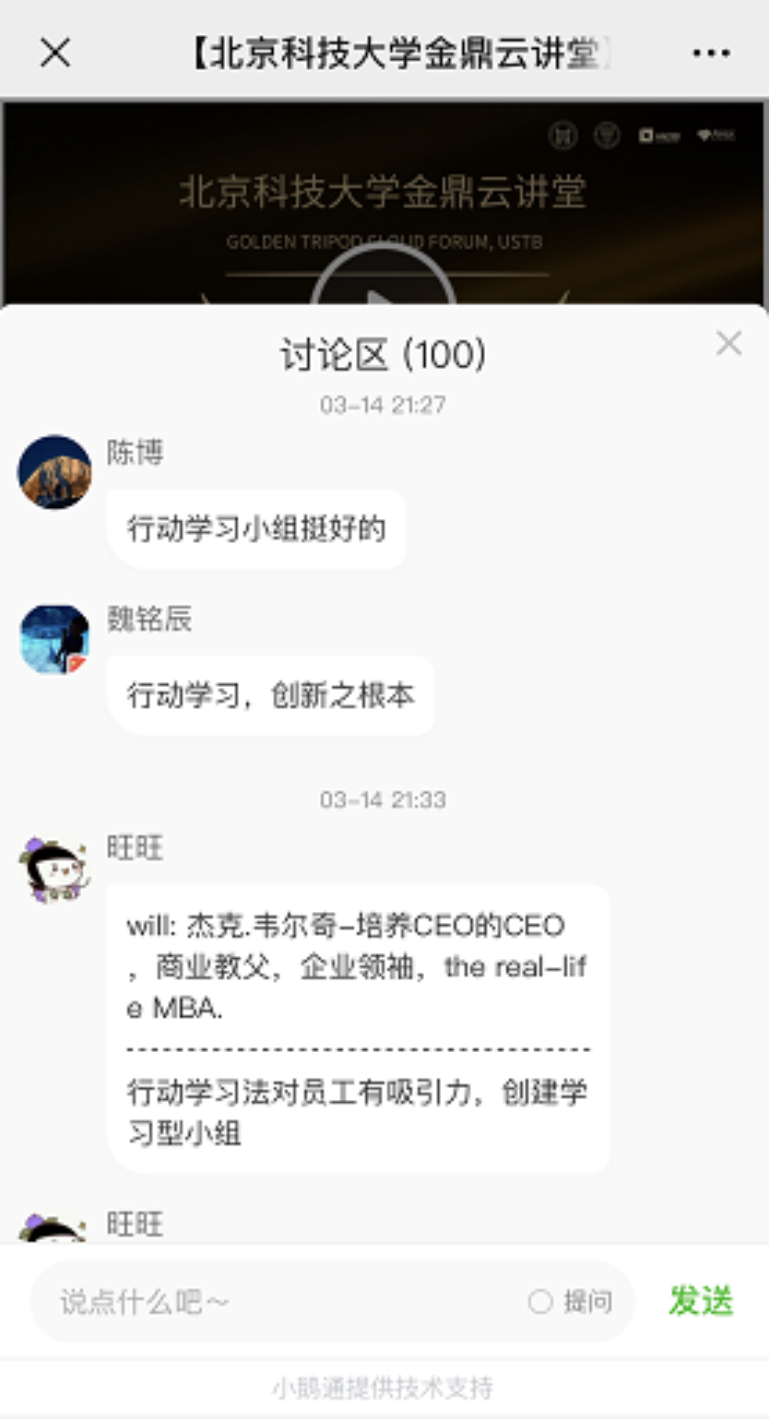This screenshot has height=1419, width=769.
Task: Click 魏铭辰's profile avatar
Action: [x=55, y=640]
